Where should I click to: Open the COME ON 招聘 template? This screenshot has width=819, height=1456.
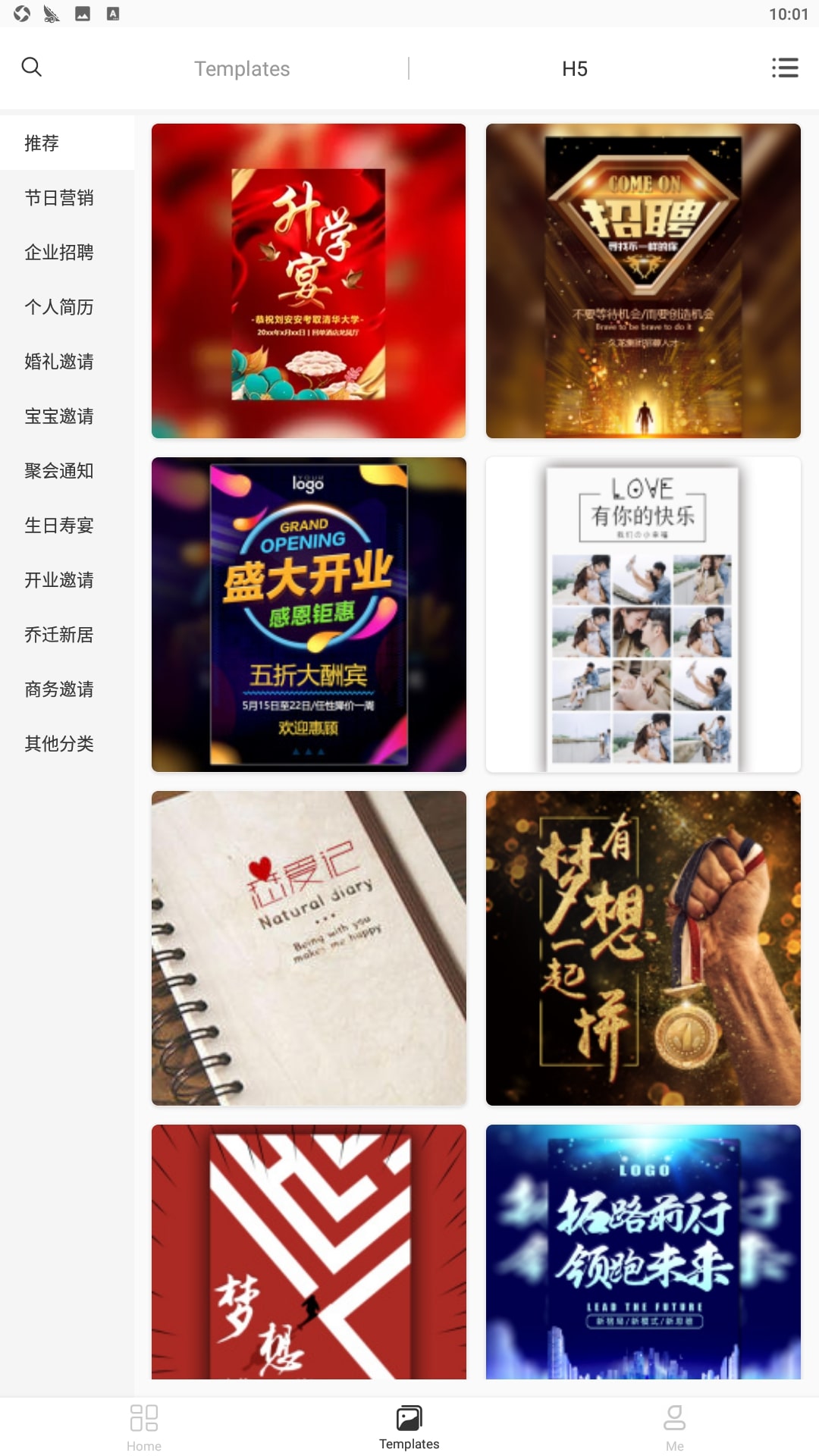tap(643, 281)
